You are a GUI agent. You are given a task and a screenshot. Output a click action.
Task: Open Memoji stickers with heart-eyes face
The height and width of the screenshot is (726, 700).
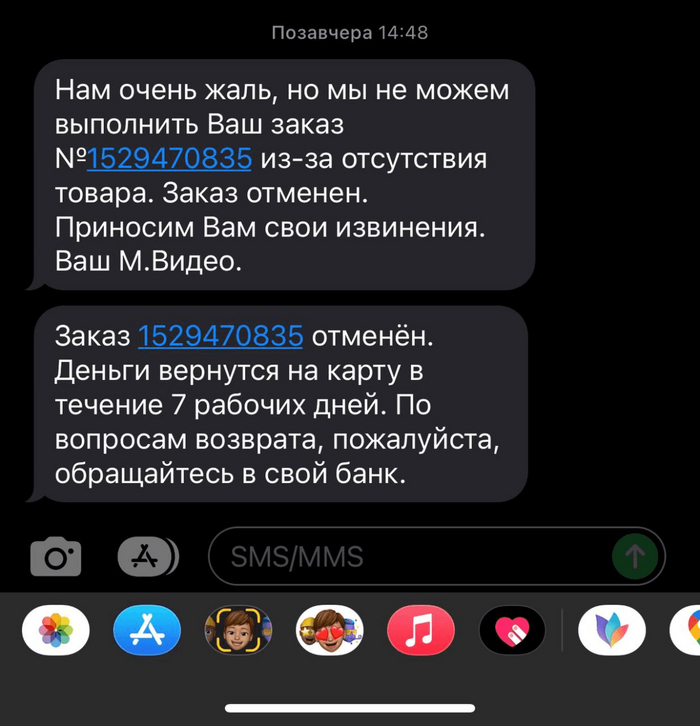[x=329, y=631]
